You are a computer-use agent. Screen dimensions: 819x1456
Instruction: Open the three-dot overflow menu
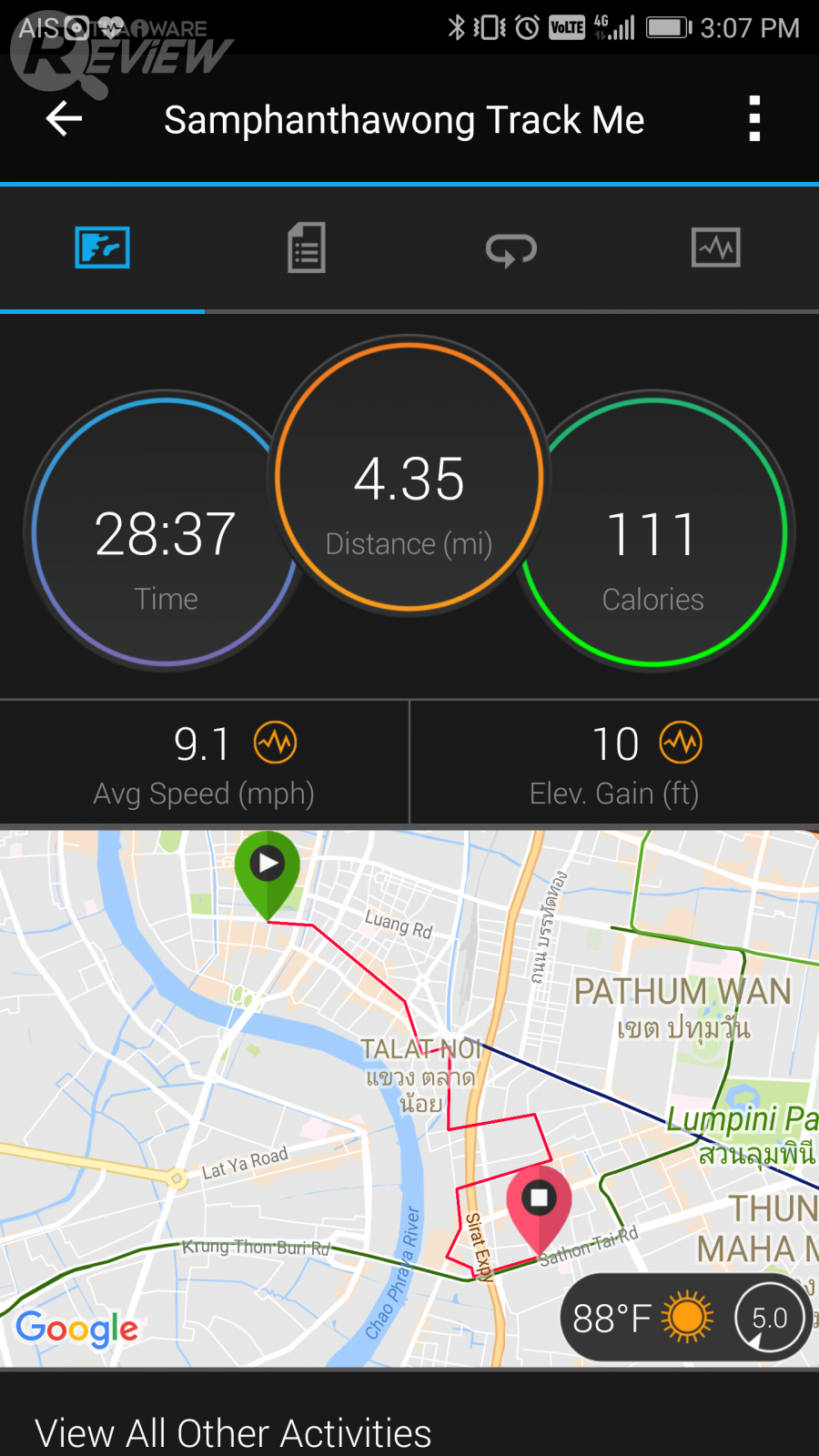pyautogui.click(x=753, y=119)
